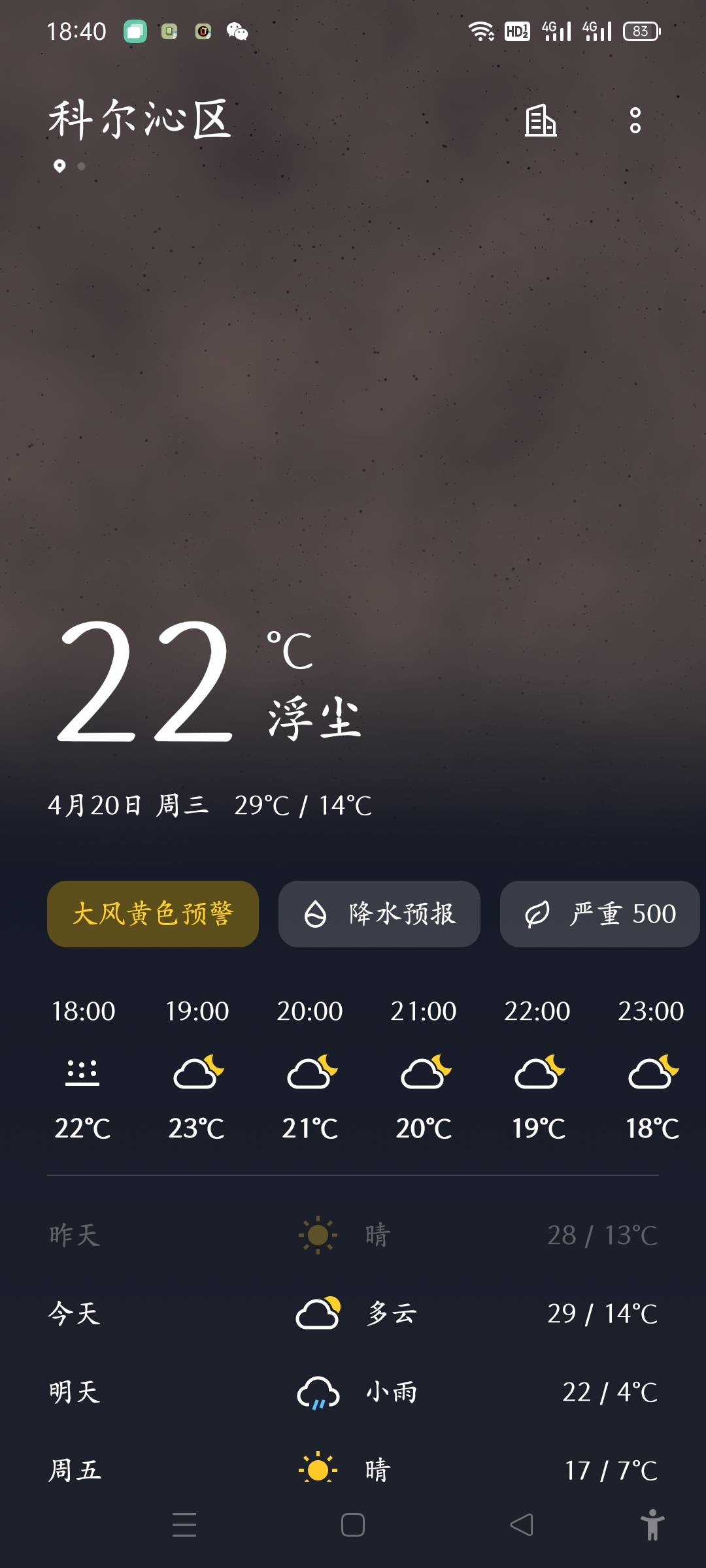
Task: Open the city management building icon
Action: pyautogui.click(x=541, y=122)
